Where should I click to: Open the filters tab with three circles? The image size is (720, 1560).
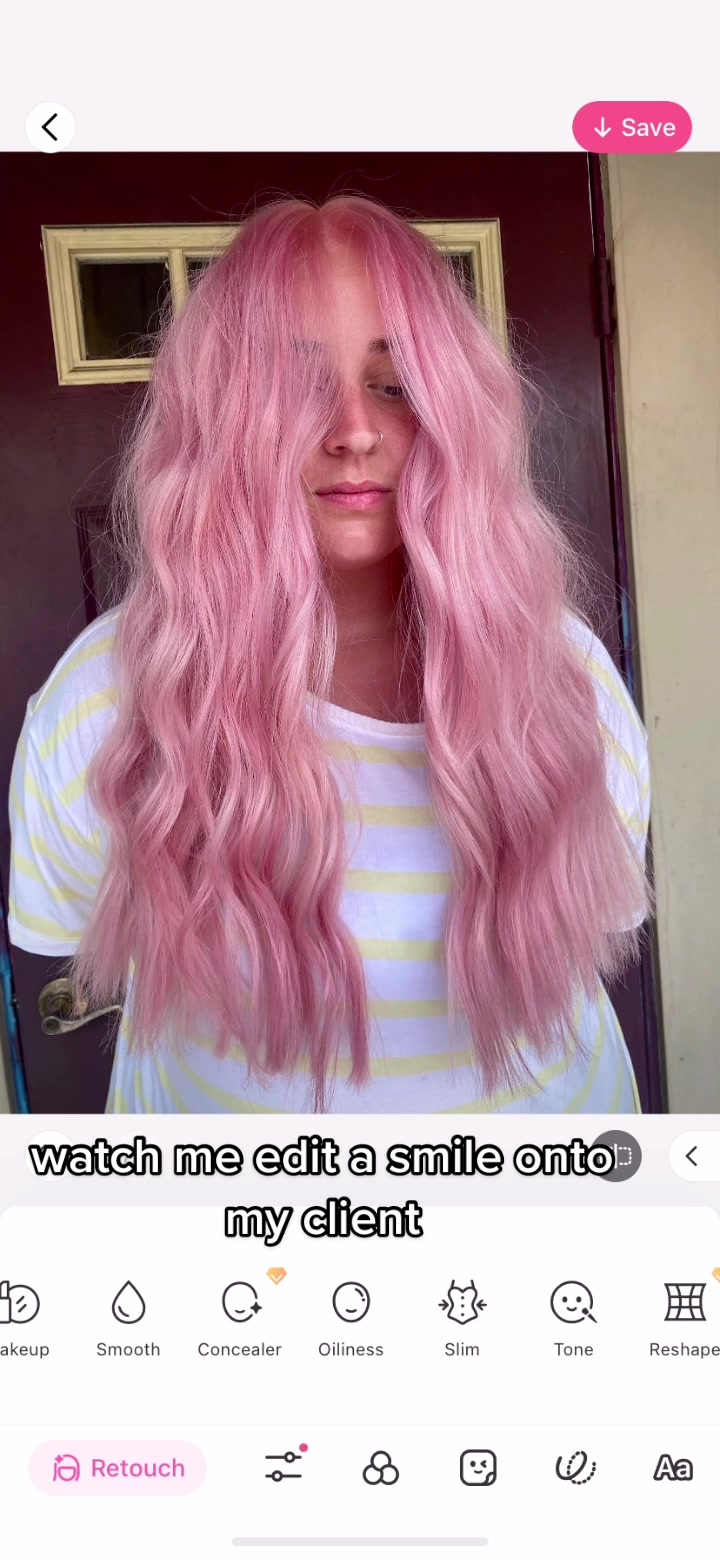click(x=381, y=1467)
